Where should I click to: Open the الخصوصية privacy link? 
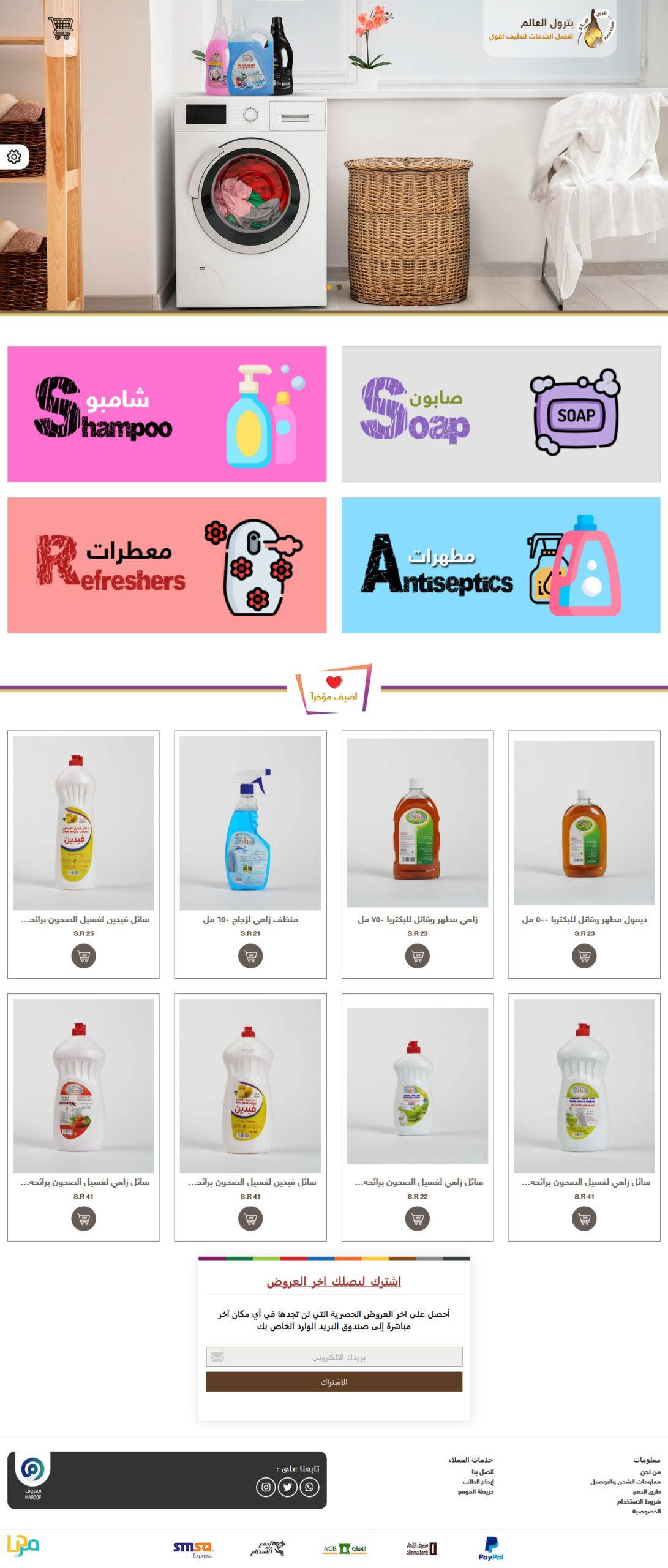click(x=646, y=1512)
